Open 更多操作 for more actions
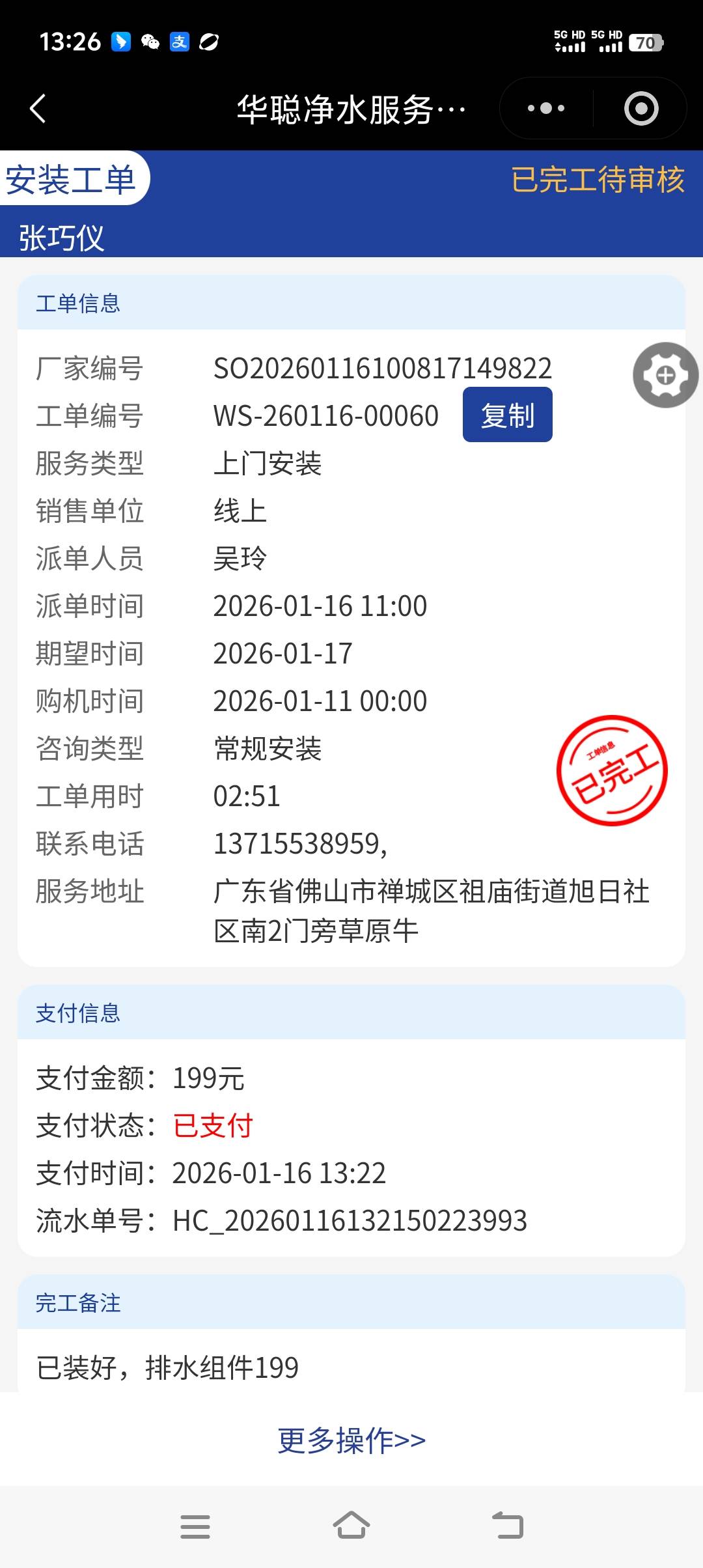 (x=351, y=1440)
